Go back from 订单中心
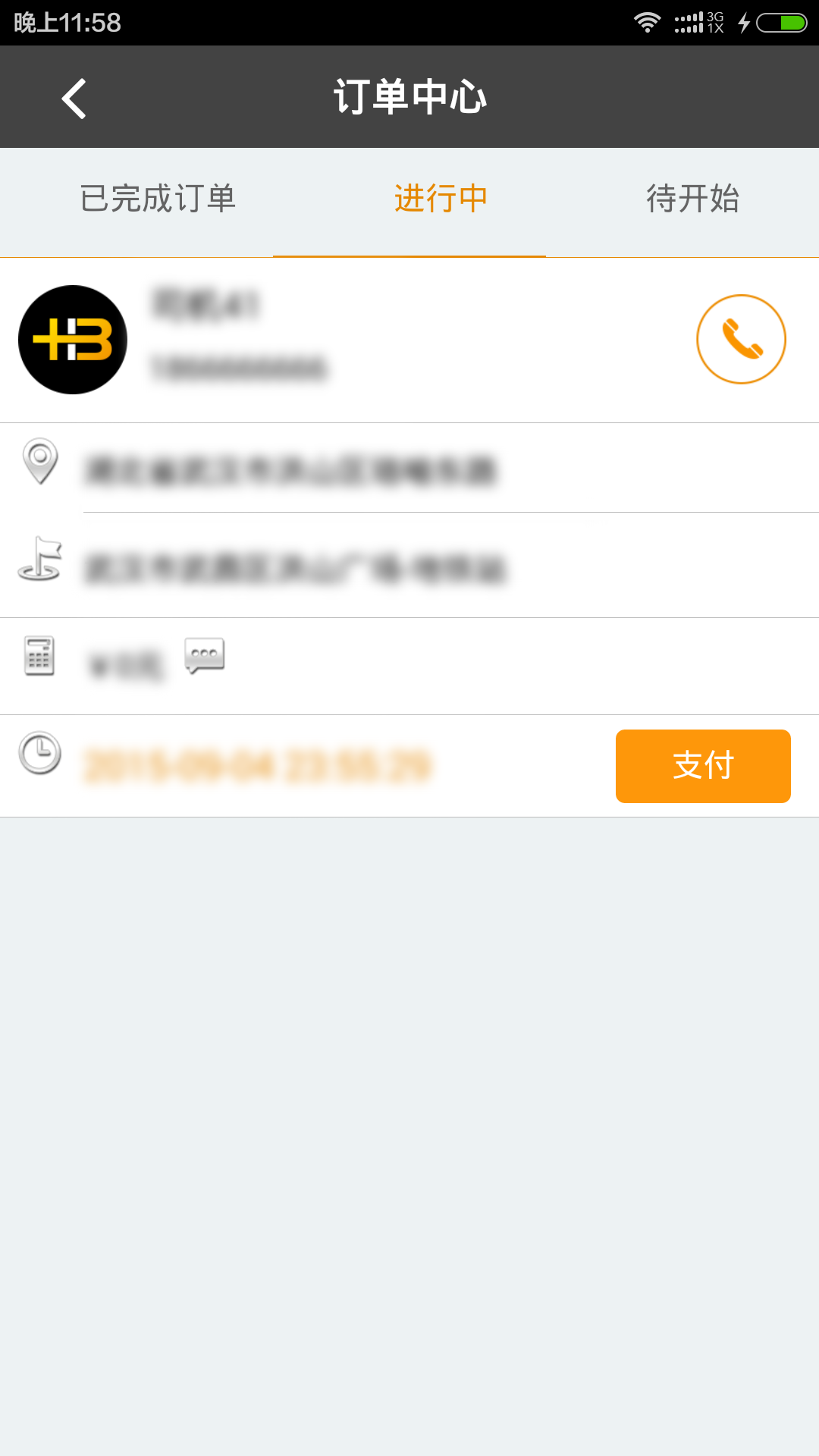 pyautogui.click(x=74, y=99)
